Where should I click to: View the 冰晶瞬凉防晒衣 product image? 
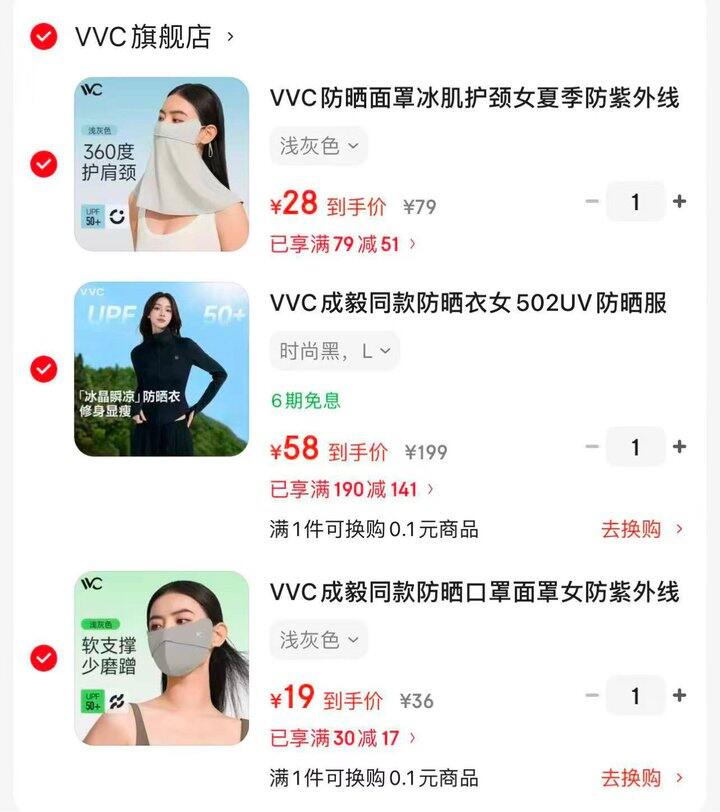point(161,369)
